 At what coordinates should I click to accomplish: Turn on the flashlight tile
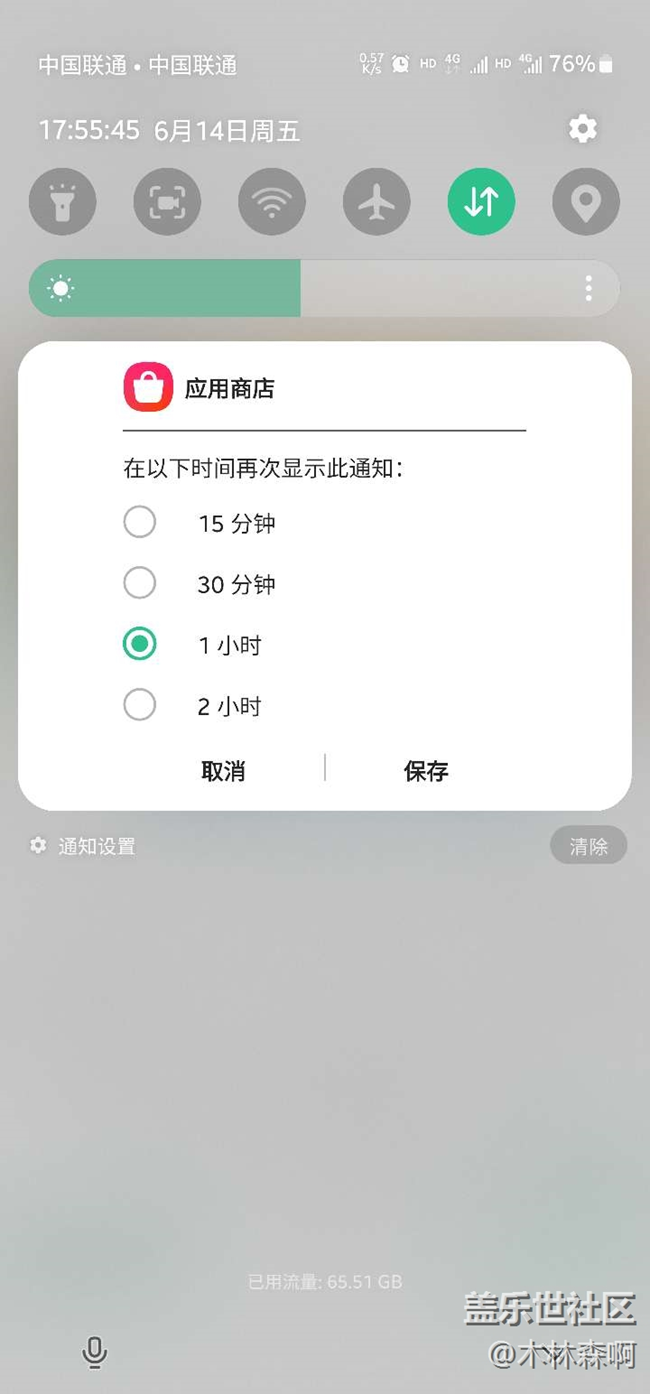63,202
